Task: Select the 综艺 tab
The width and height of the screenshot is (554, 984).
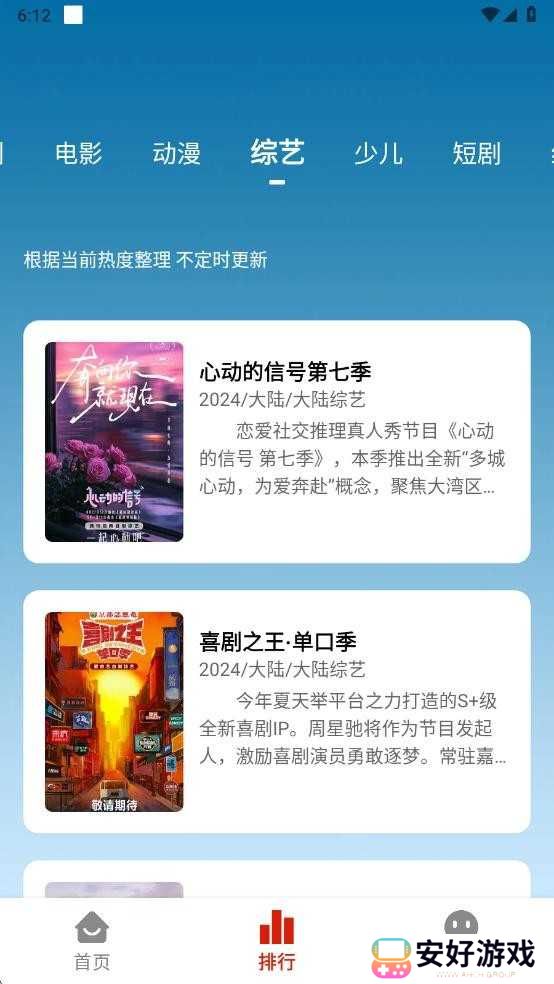Action: (x=277, y=152)
